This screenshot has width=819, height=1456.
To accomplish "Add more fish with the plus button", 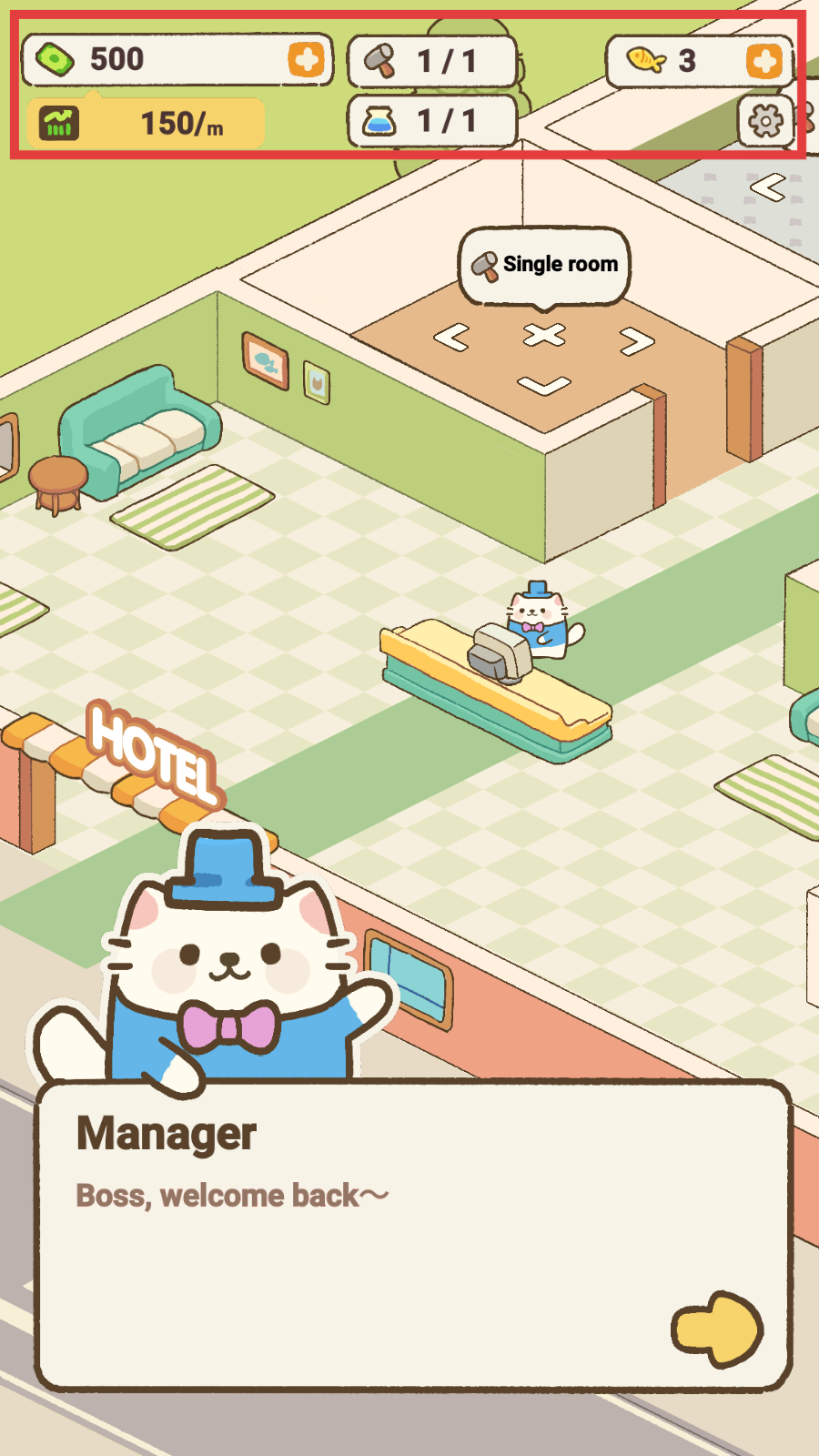I will point(764,61).
